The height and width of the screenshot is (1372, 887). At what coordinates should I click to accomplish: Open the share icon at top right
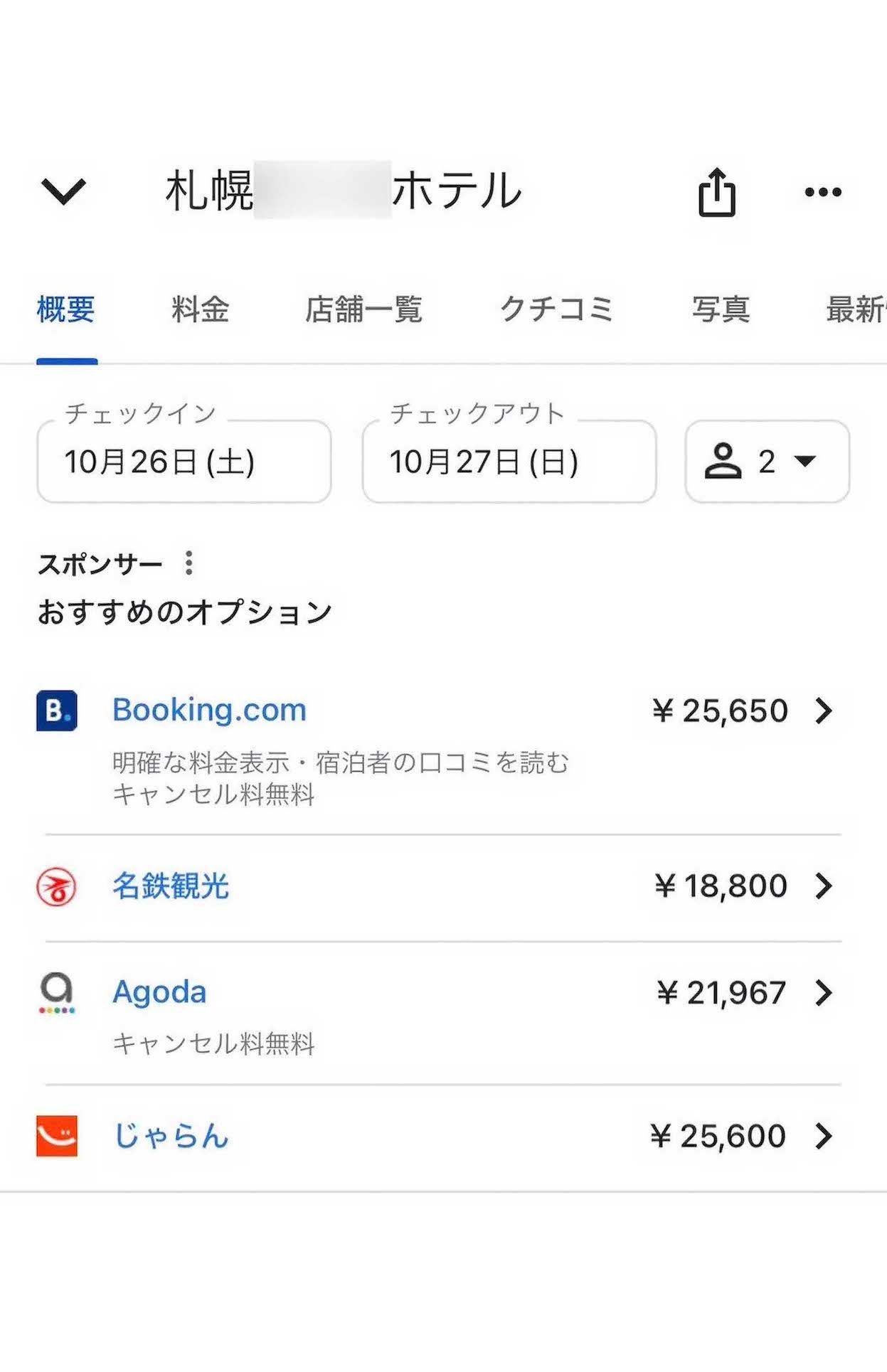coord(718,191)
